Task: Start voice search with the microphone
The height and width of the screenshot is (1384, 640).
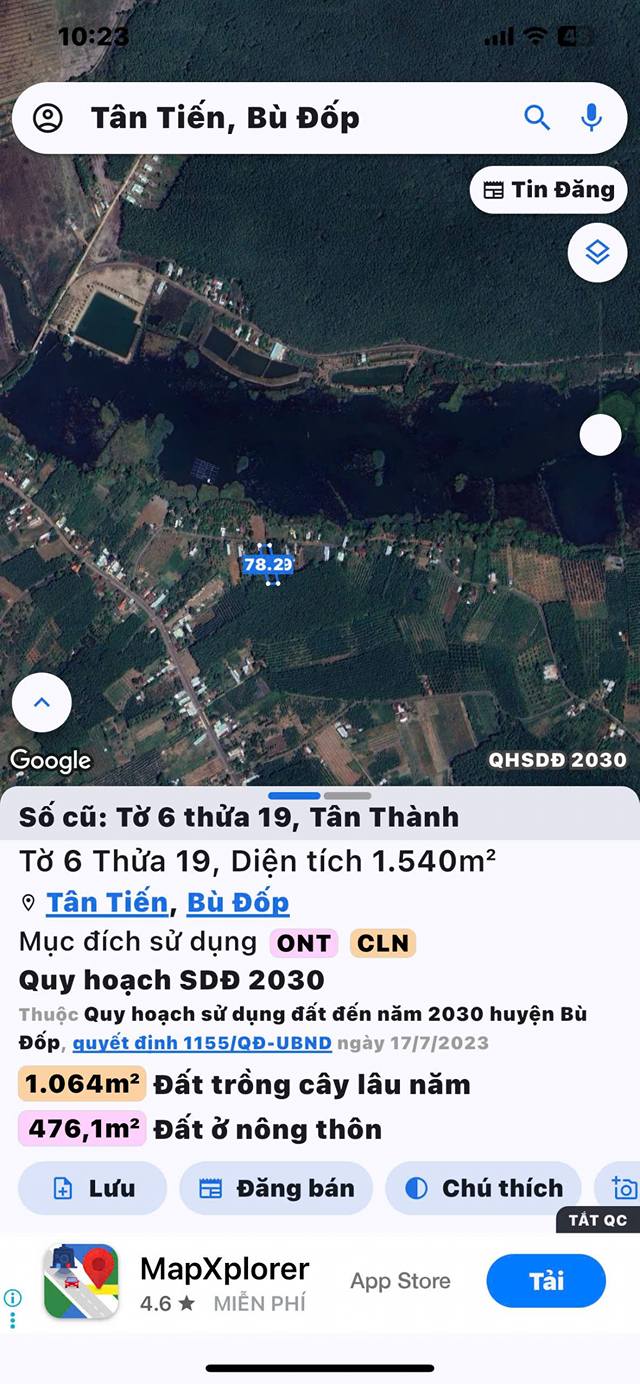Action: click(x=592, y=118)
